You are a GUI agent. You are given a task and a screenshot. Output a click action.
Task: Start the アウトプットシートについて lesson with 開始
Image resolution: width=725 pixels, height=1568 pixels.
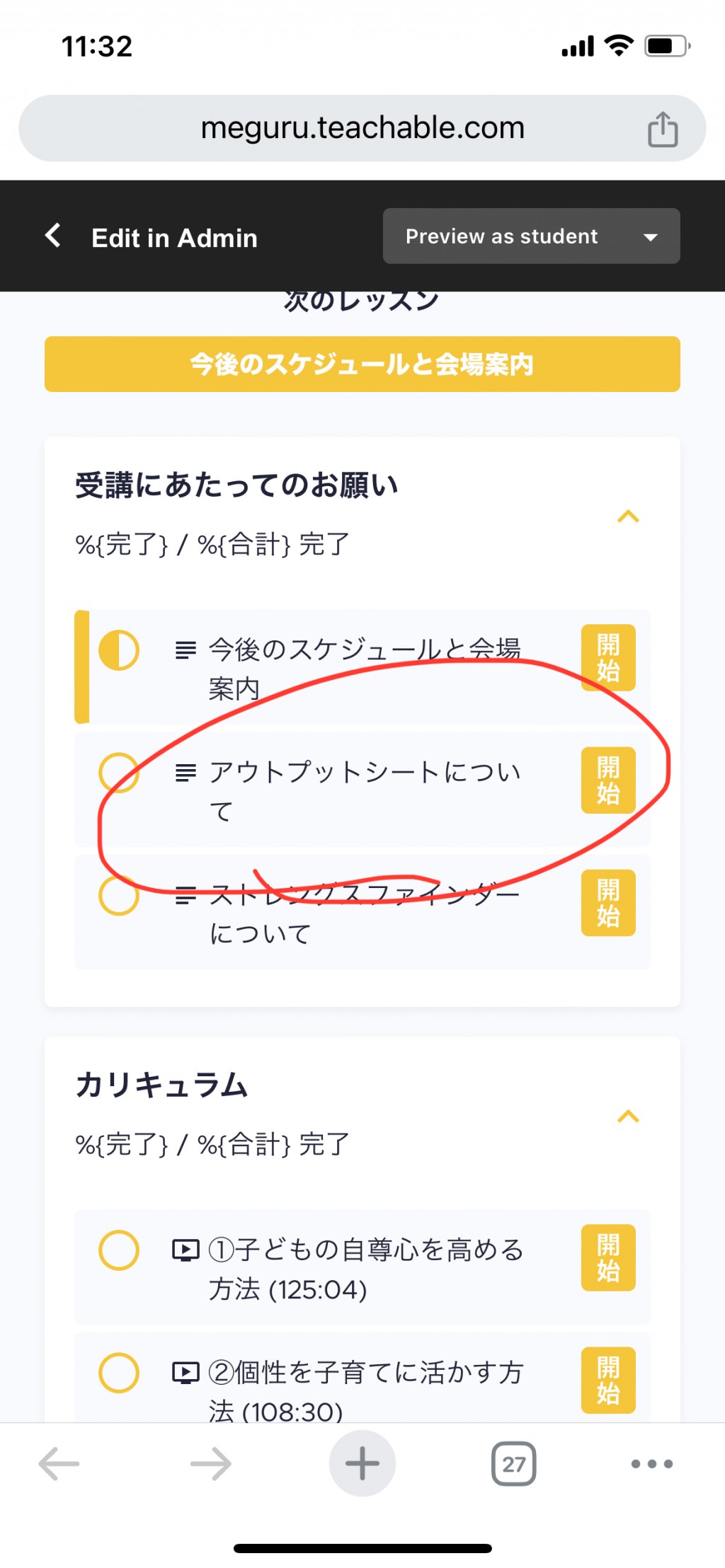[608, 780]
